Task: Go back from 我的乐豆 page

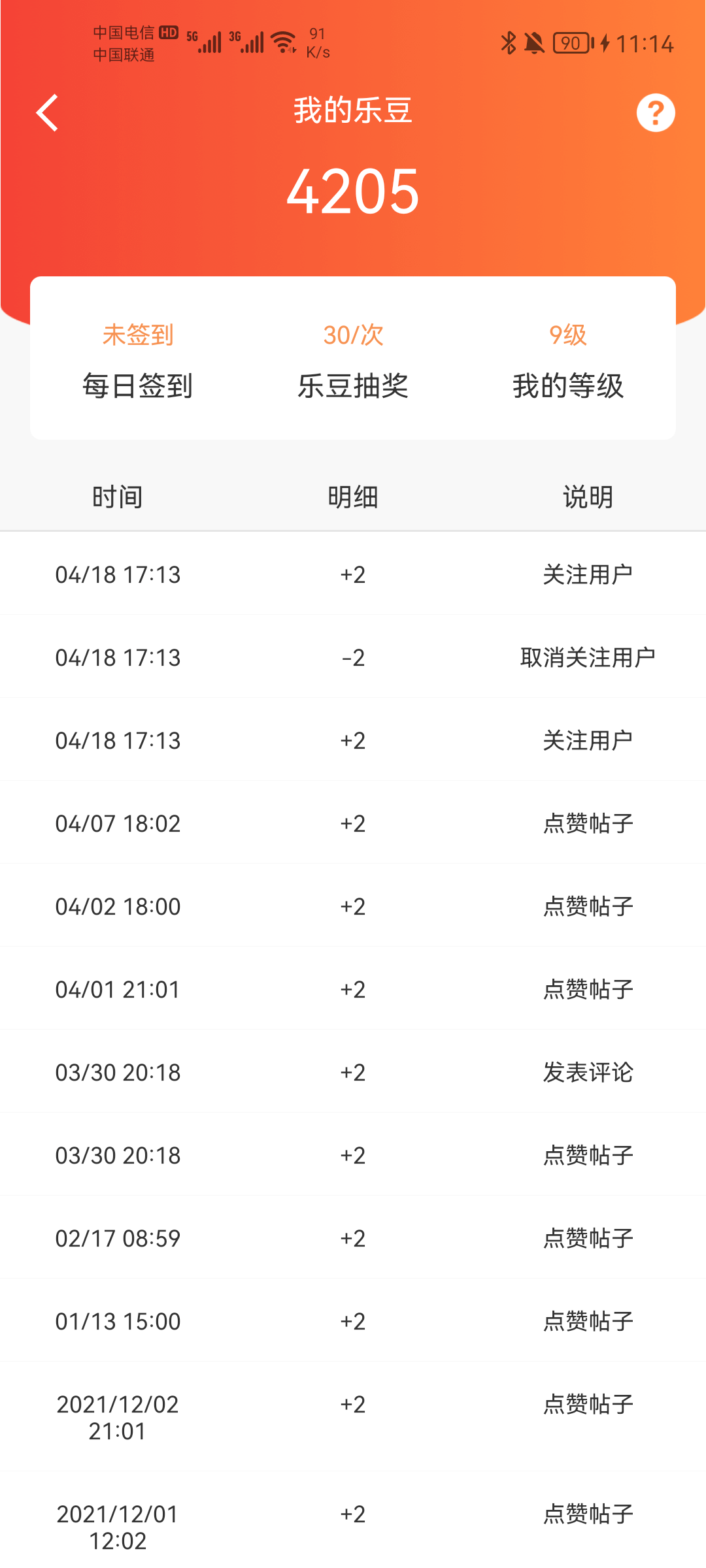Action: (x=47, y=112)
